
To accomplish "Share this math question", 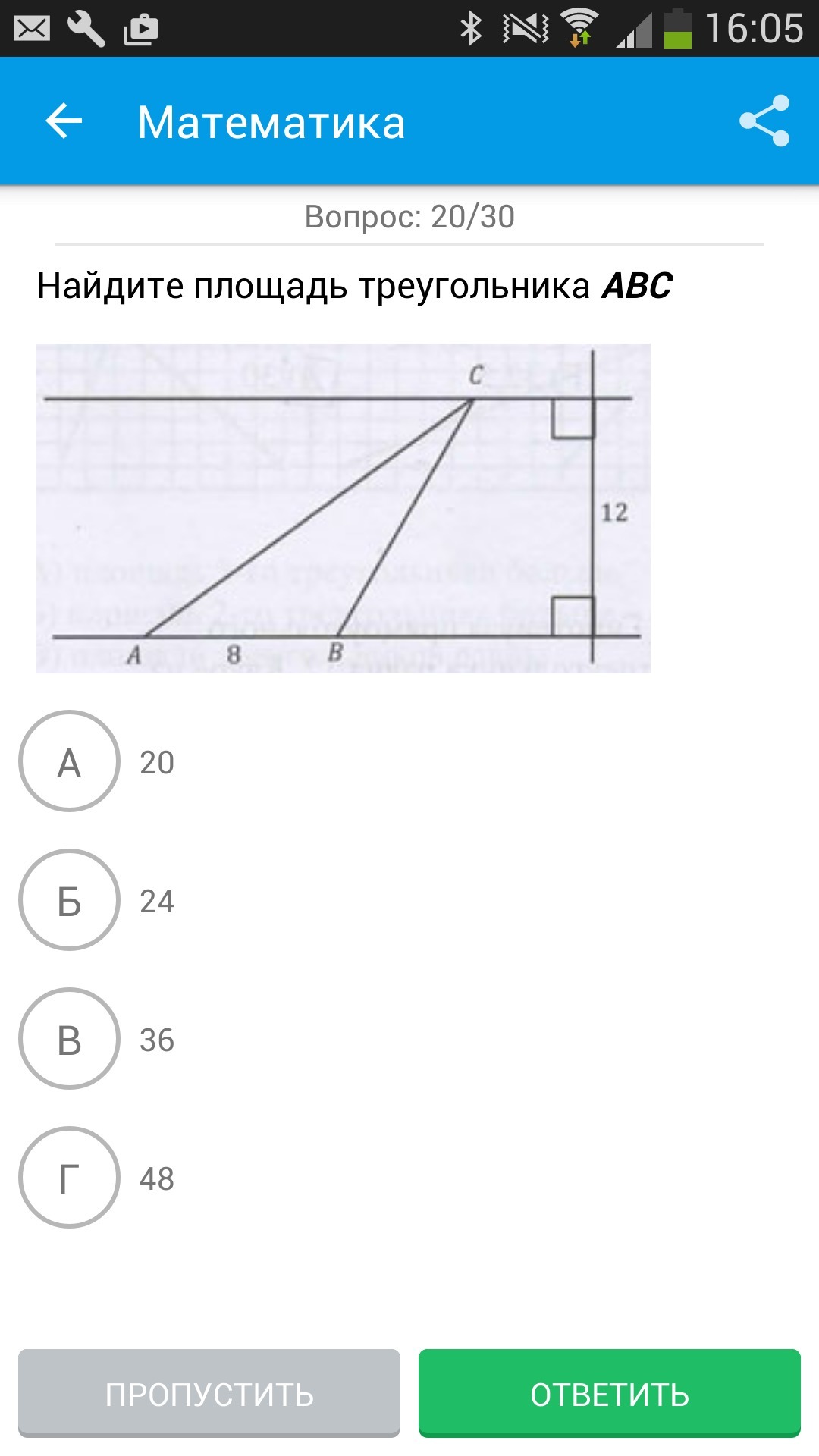I will pyautogui.click(x=764, y=121).
